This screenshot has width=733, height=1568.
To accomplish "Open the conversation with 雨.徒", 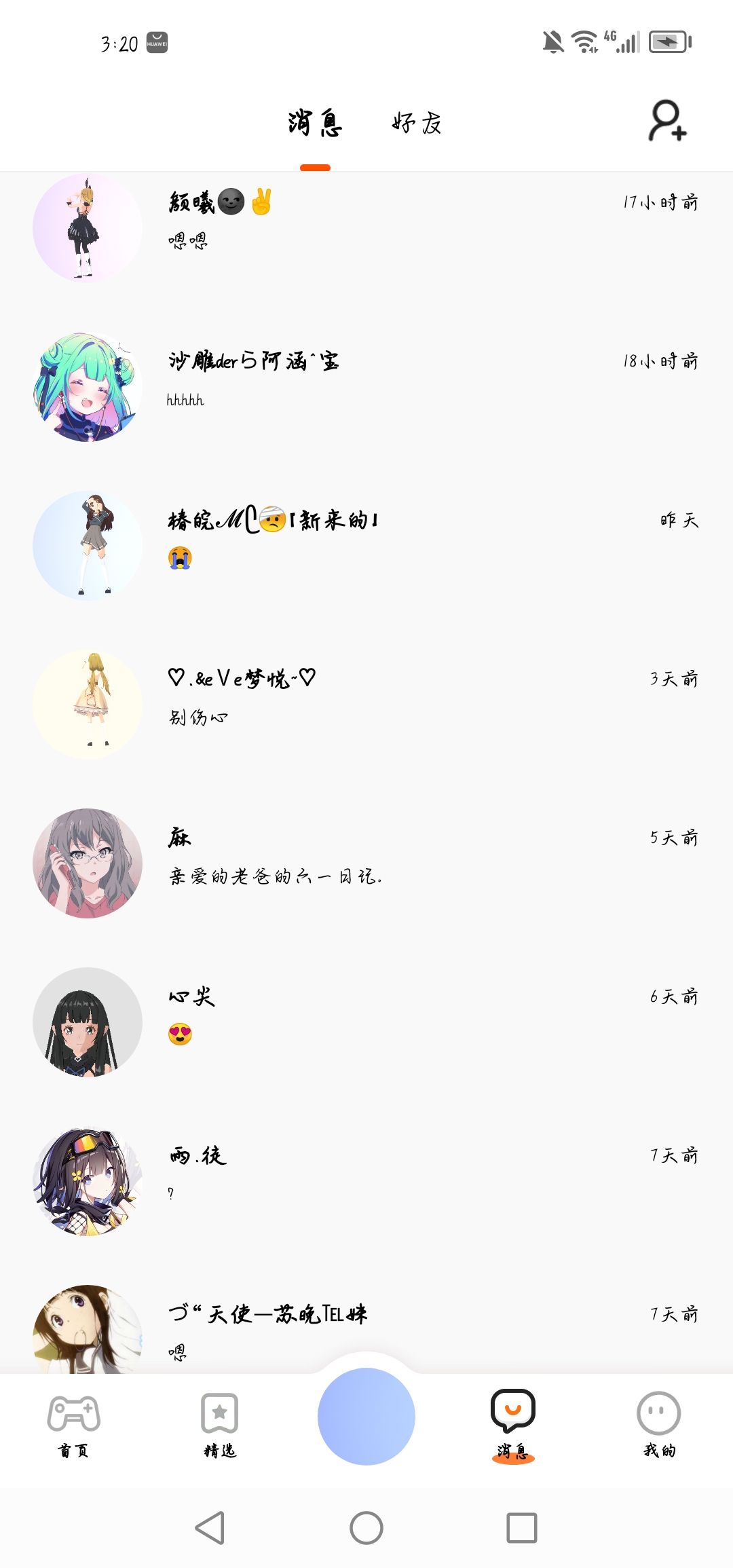I will point(366,1180).
